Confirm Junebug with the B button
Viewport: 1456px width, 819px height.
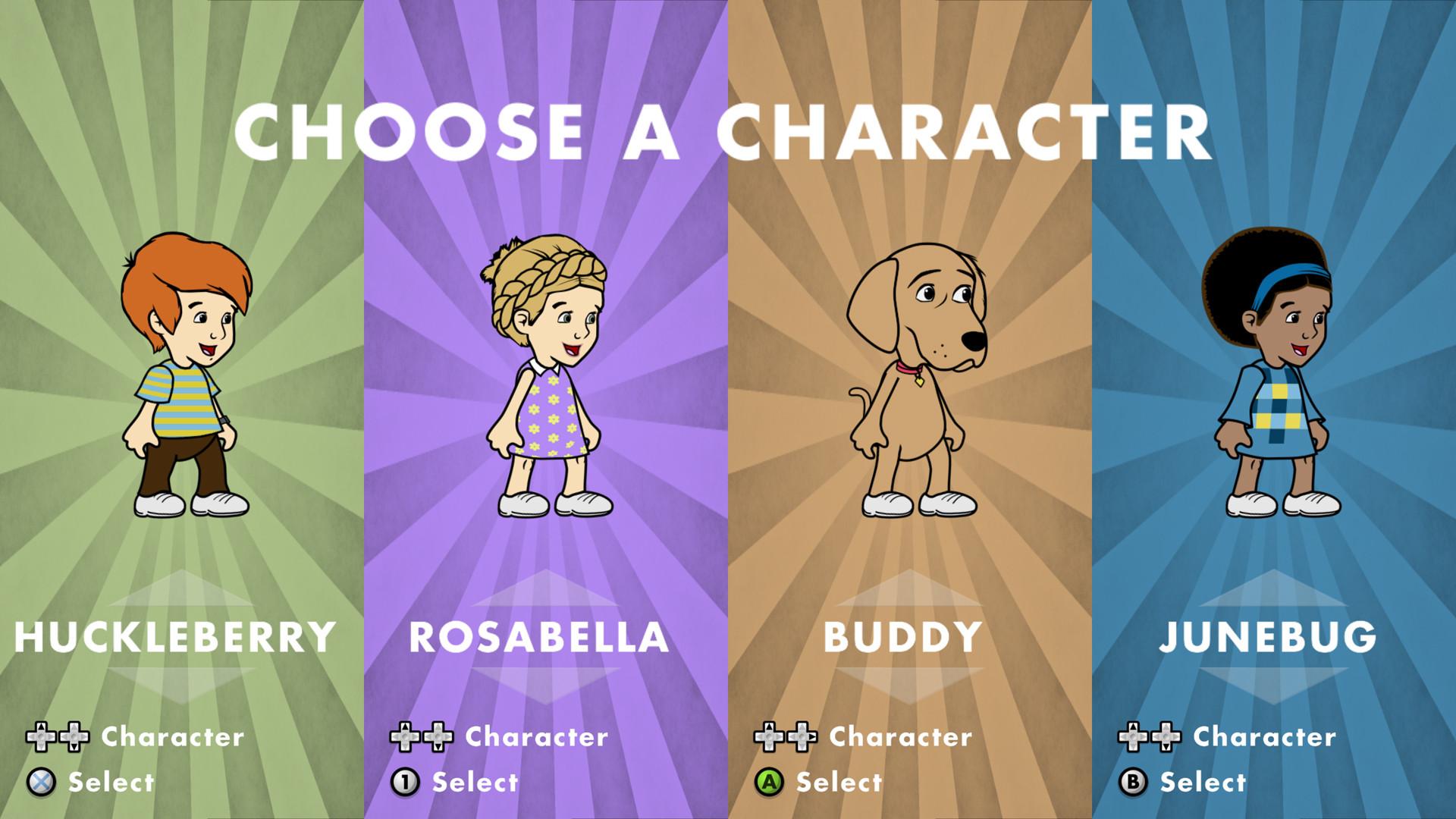1133,783
